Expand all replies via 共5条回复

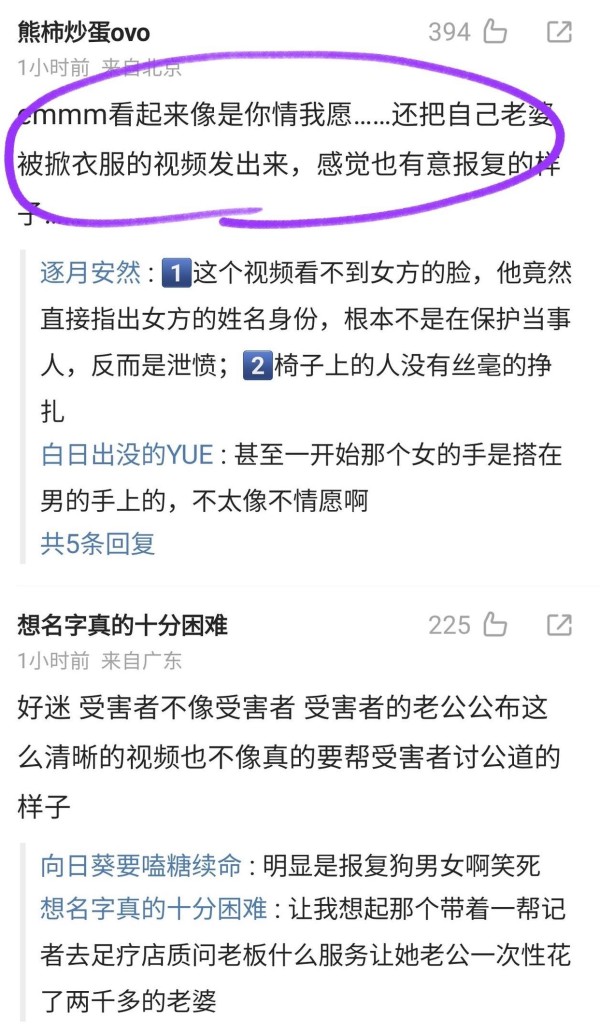pyautogui.click(x=97, y=543)
